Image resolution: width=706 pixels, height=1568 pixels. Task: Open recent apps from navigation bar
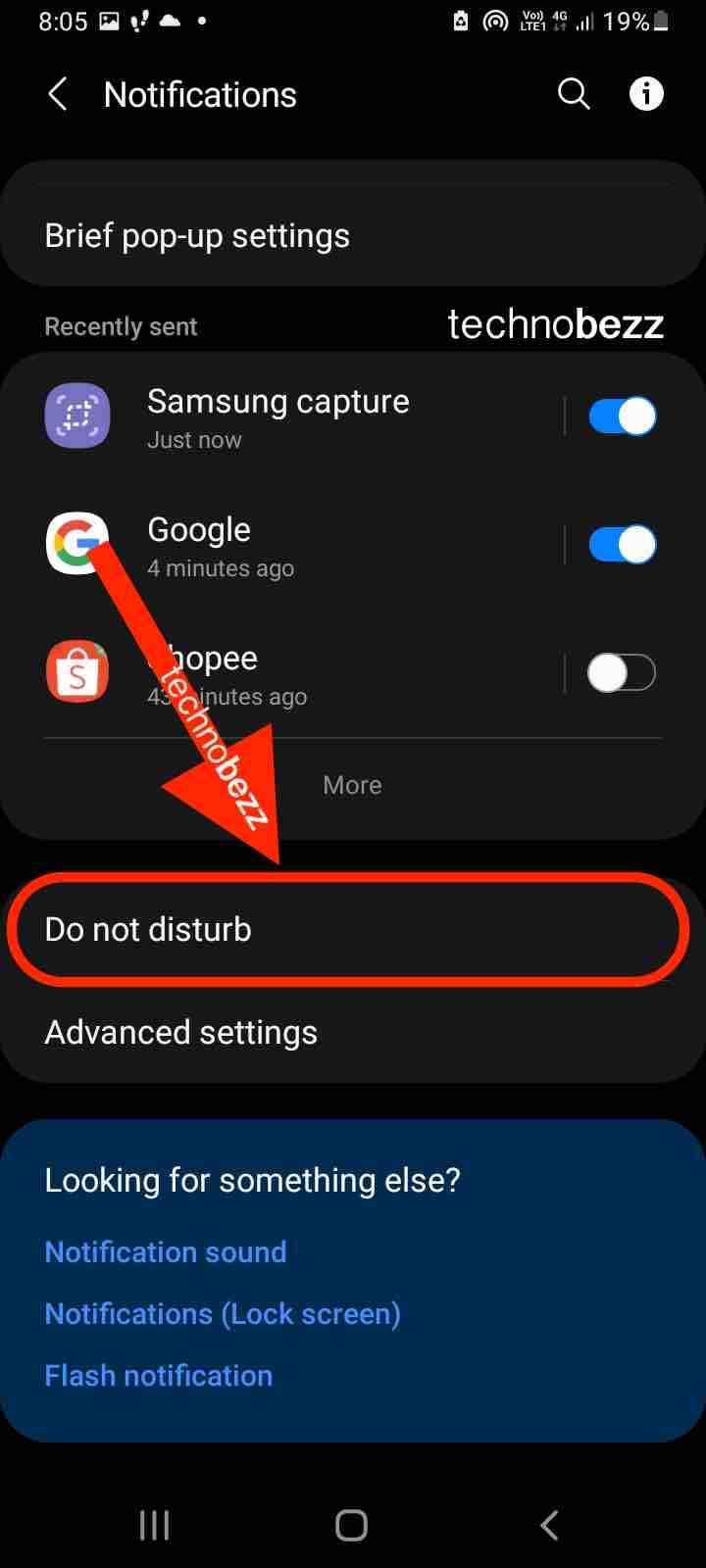click(x=154, y=1525)
